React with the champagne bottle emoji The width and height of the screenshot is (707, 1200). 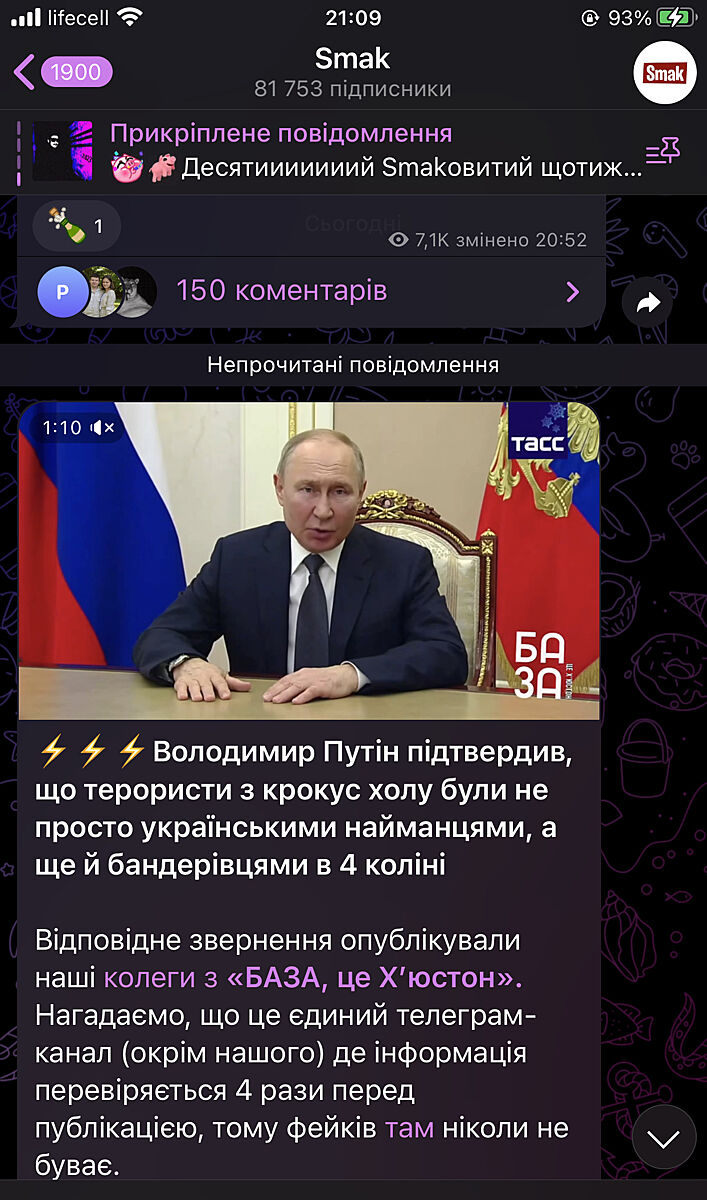coord(77,226)
